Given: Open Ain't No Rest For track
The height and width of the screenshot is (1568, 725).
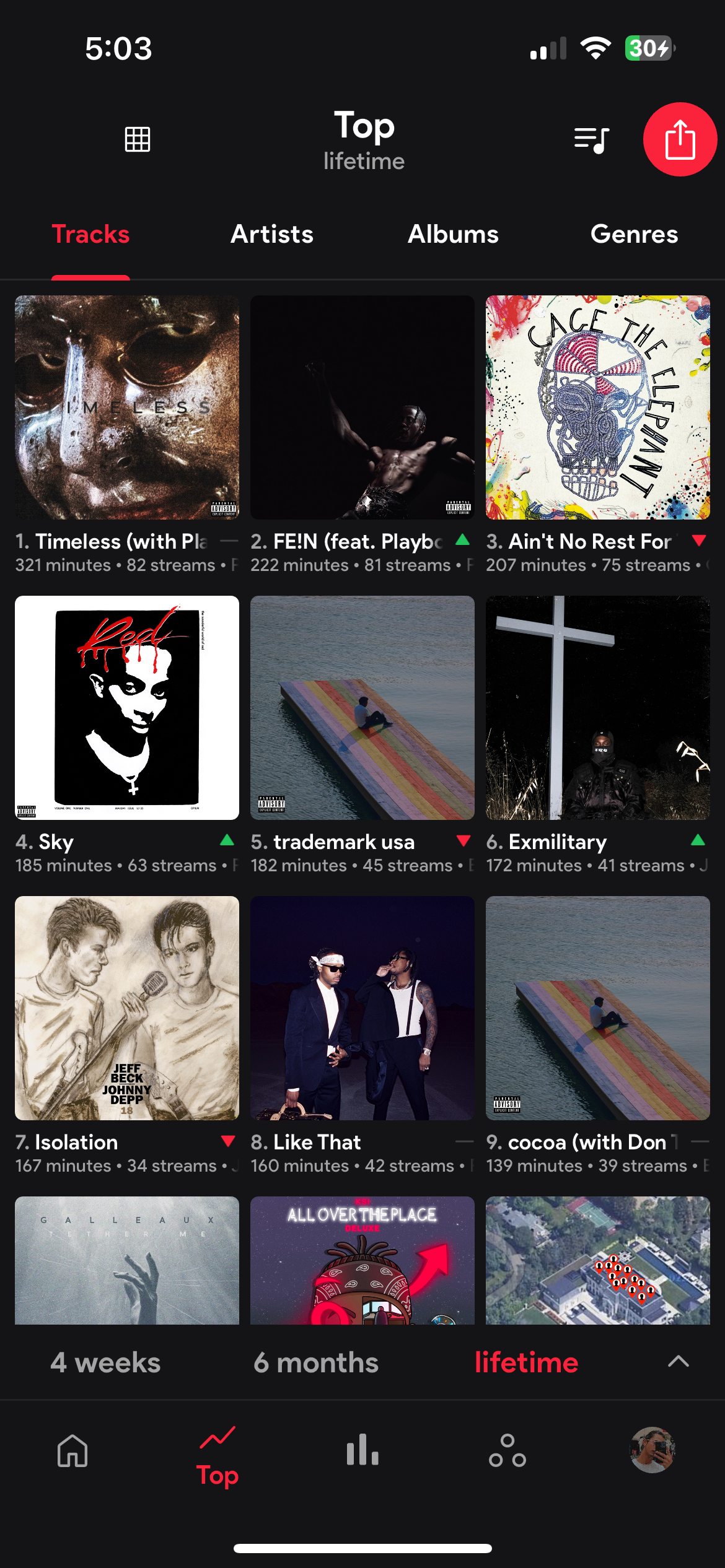Looking at the screenshot, I should [597, 407].
